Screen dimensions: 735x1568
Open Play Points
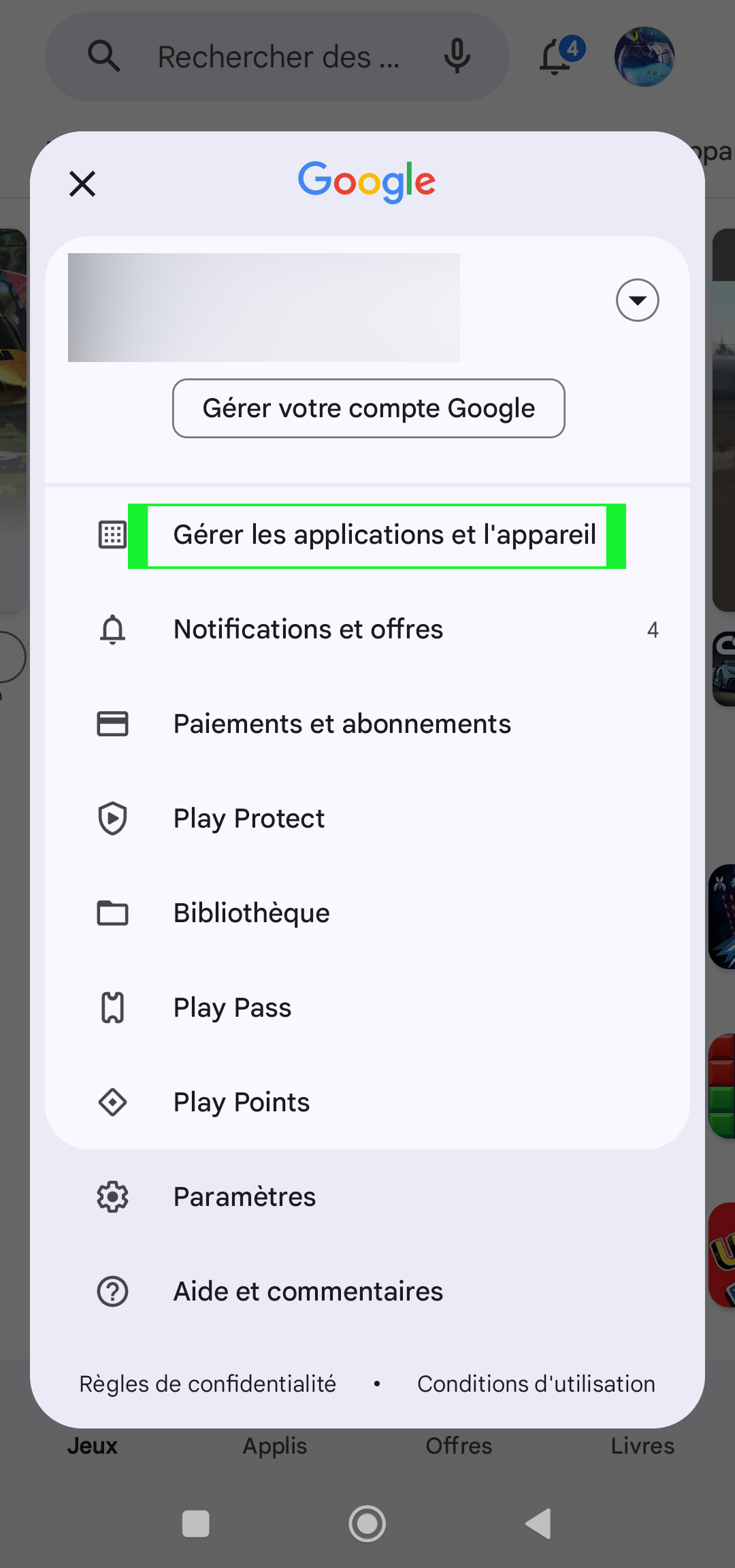pyautogui.click(x=367, y=1102)
